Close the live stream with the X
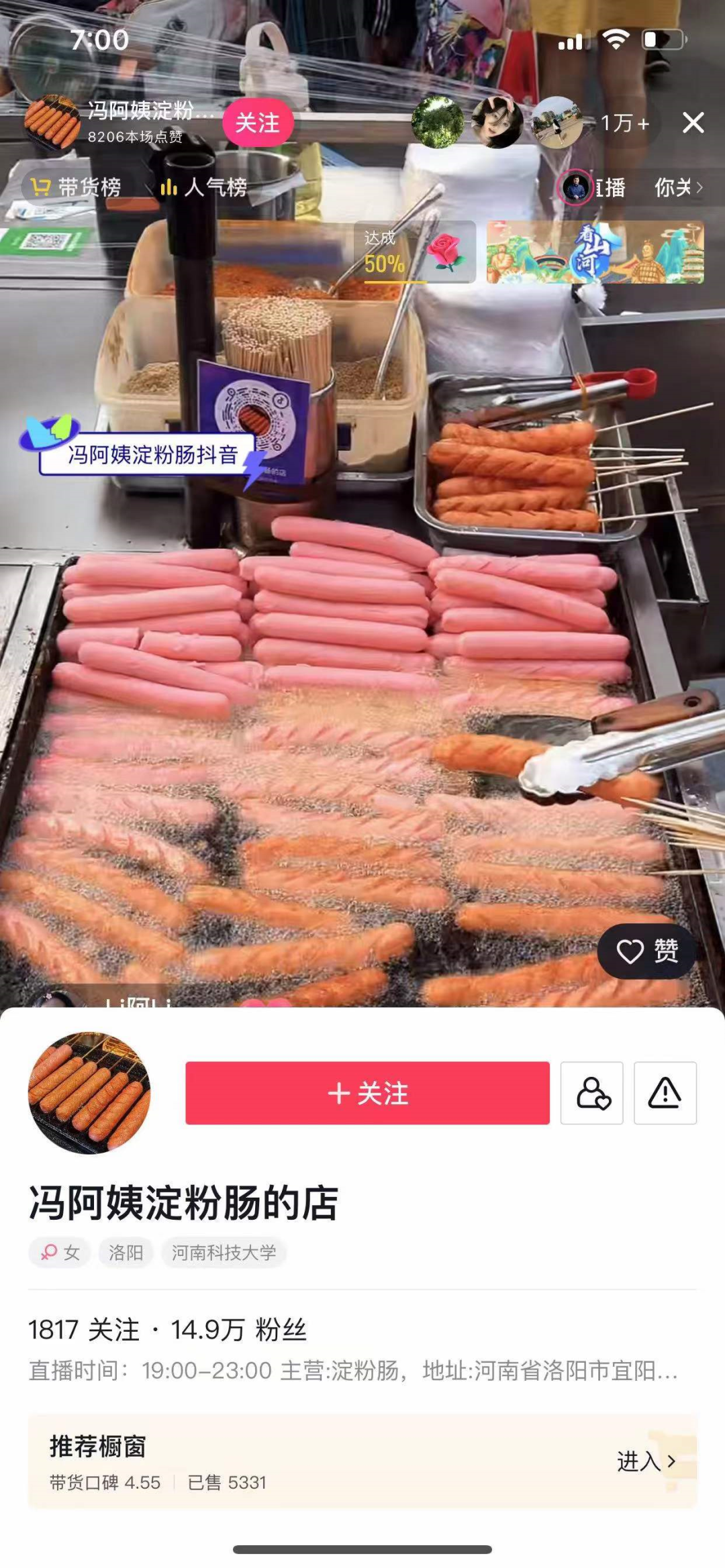This screenshot has width=725, height=1568. click(x=693, y=123)
